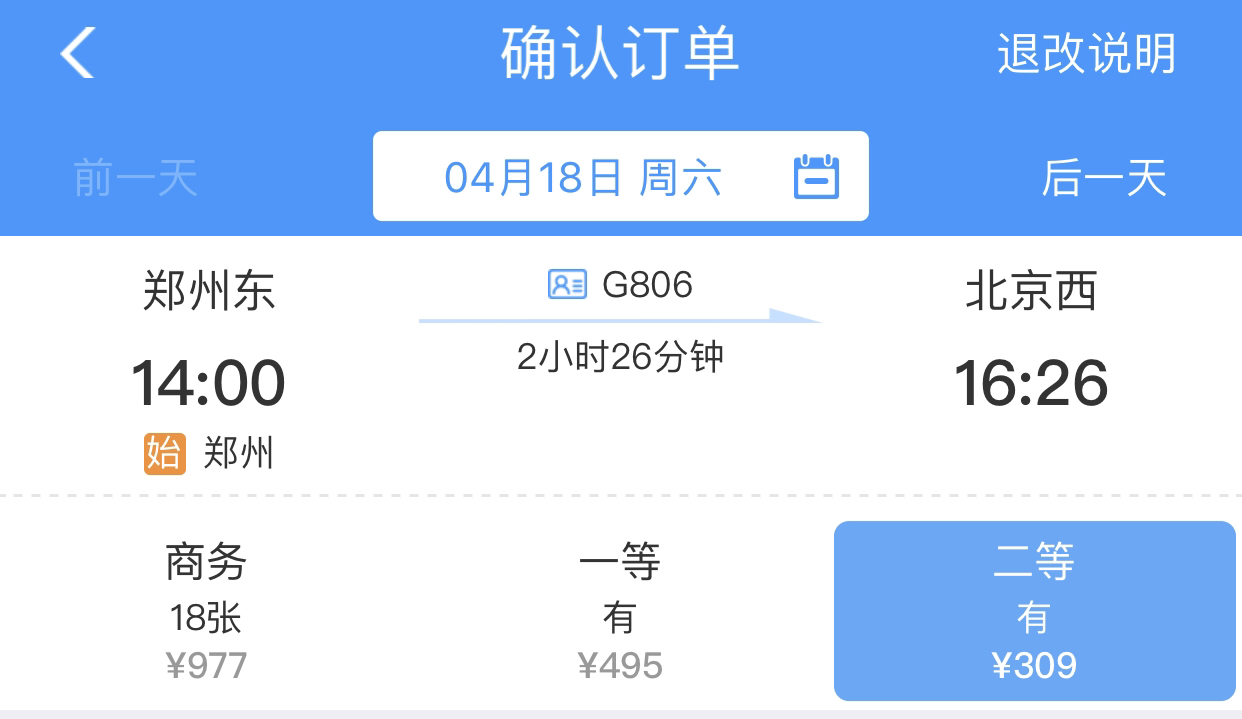Go back from the order confirmation page
1242x719 pixels.
[78, 52]
